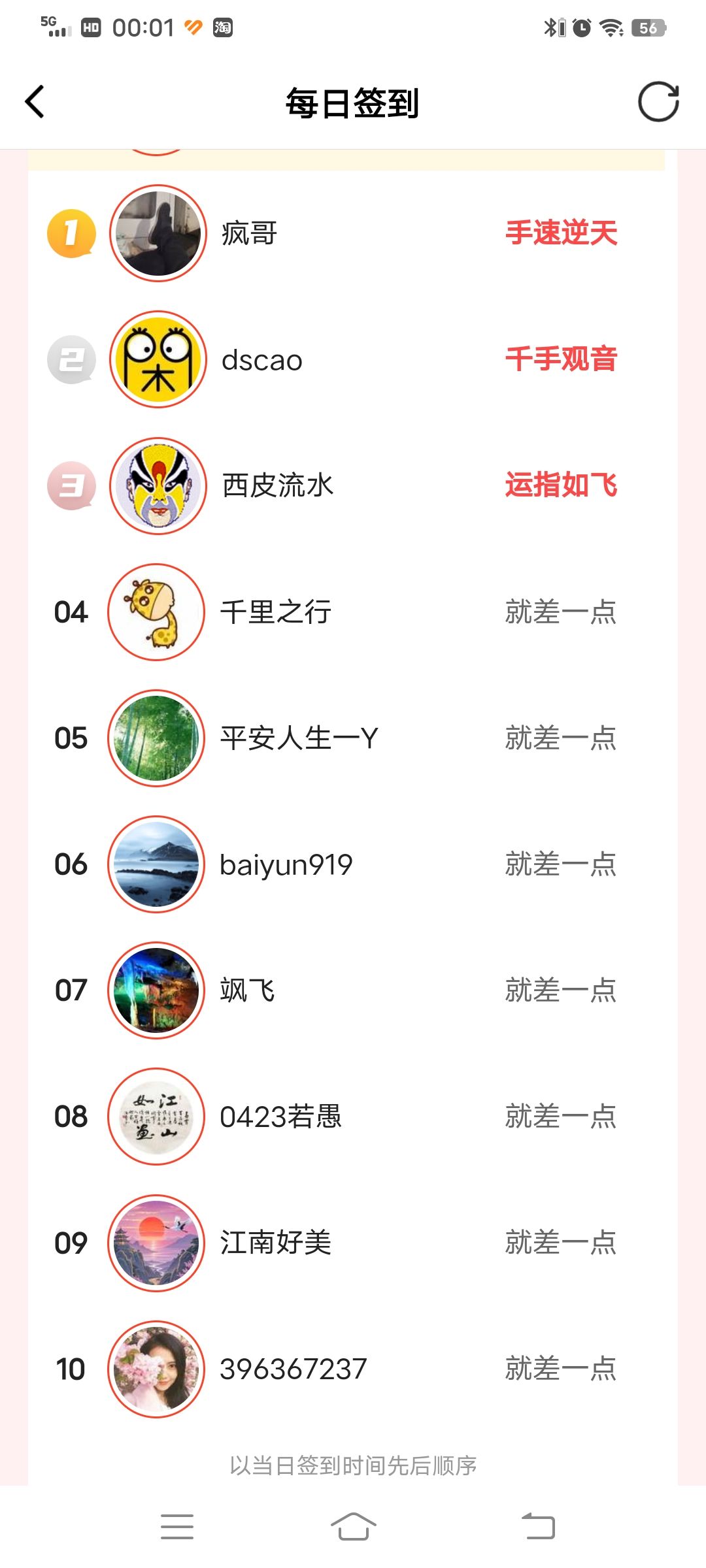Viewport: 706px width, 1568px height.
Task: View 江南好美's profile
Action: point(275,1243)
